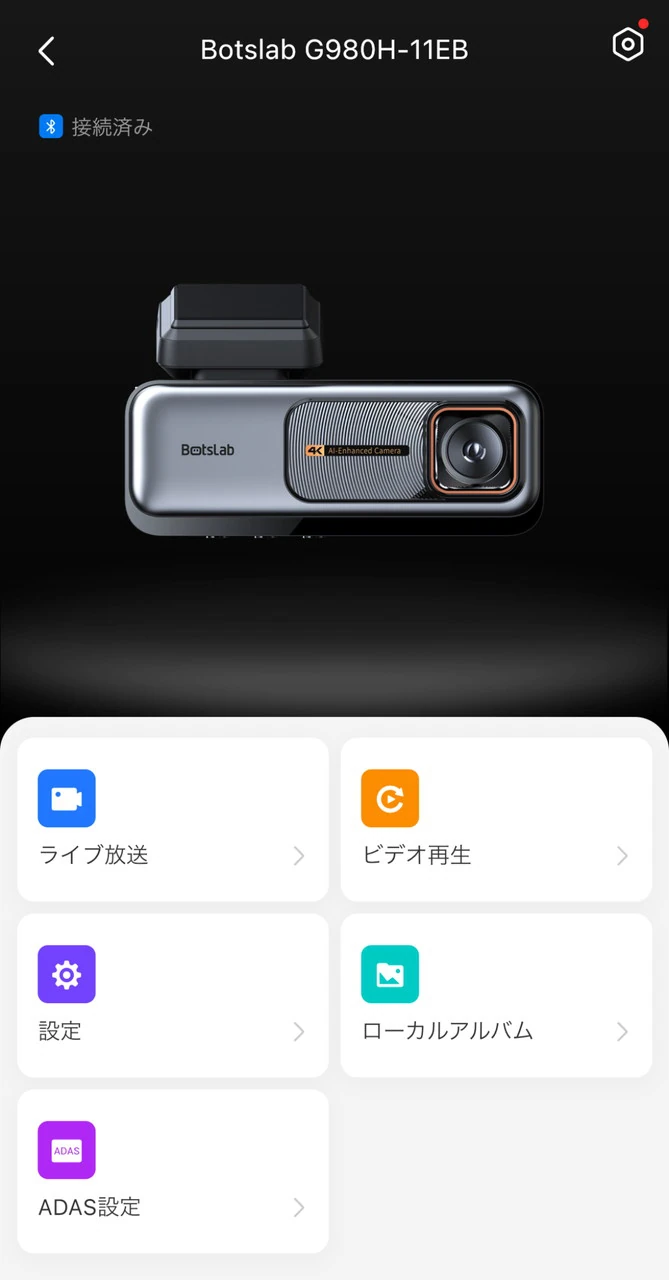Open ライブ放送 live view
The height and width of the screenshot is (1280, 669).
point(173,820)
